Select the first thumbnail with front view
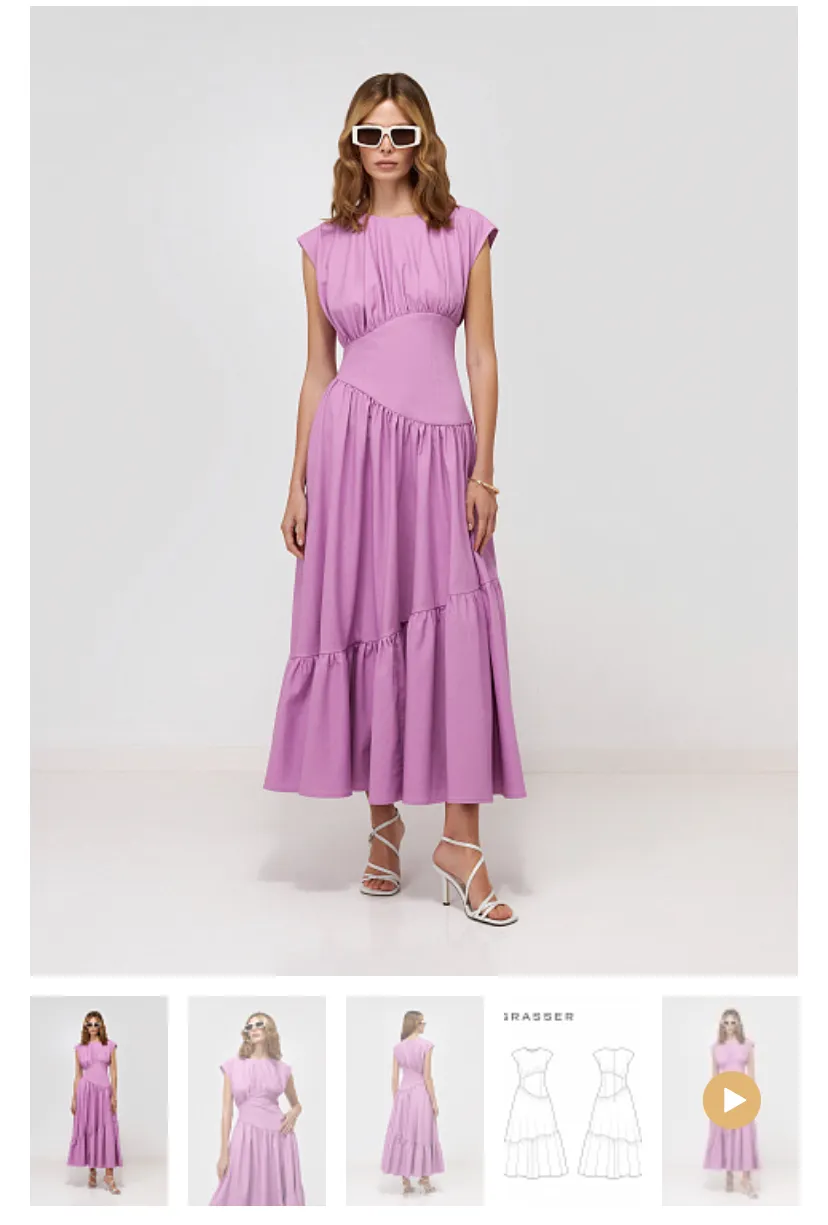Screen dimensions: 828x1225 pyautogui.click(x=98, y=1100)
